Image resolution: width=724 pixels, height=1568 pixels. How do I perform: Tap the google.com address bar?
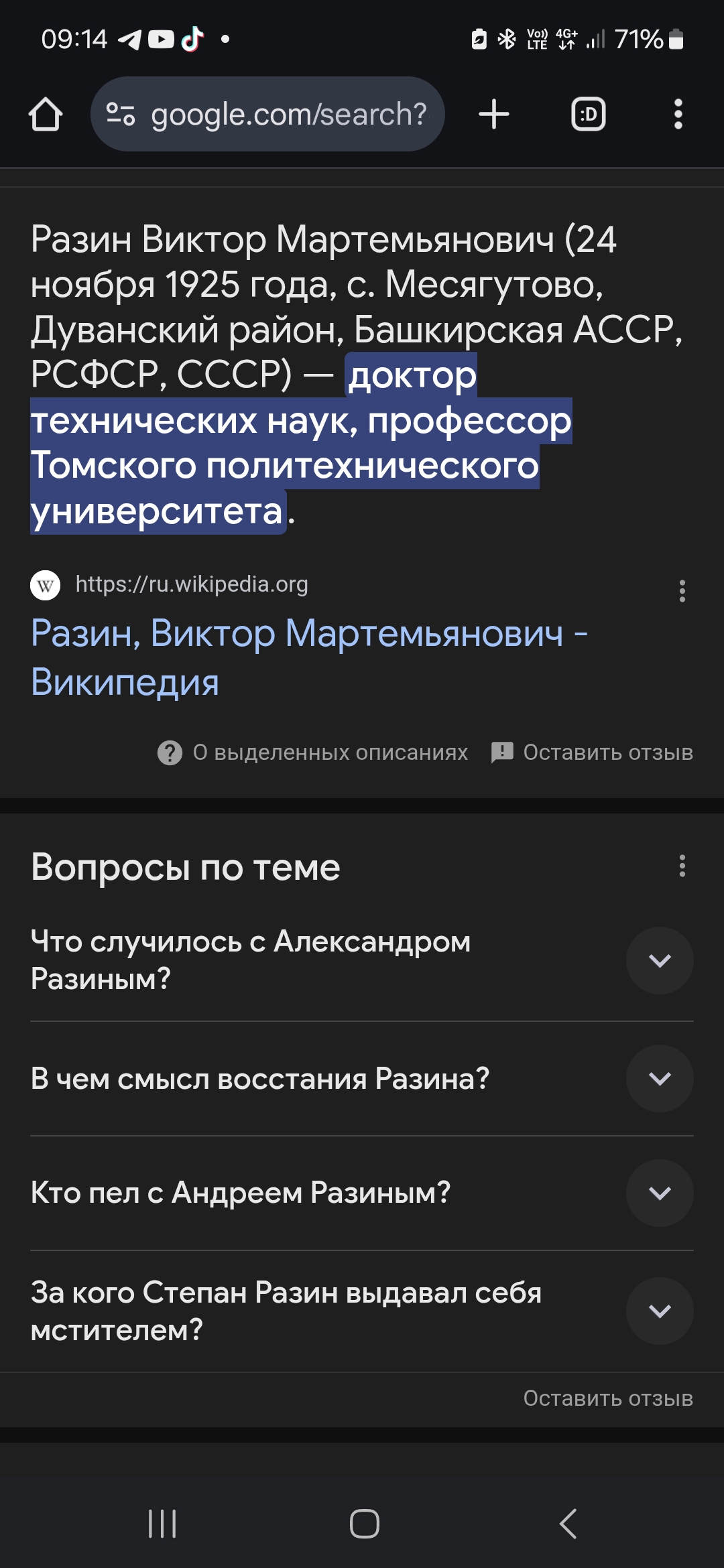point(267,114)
